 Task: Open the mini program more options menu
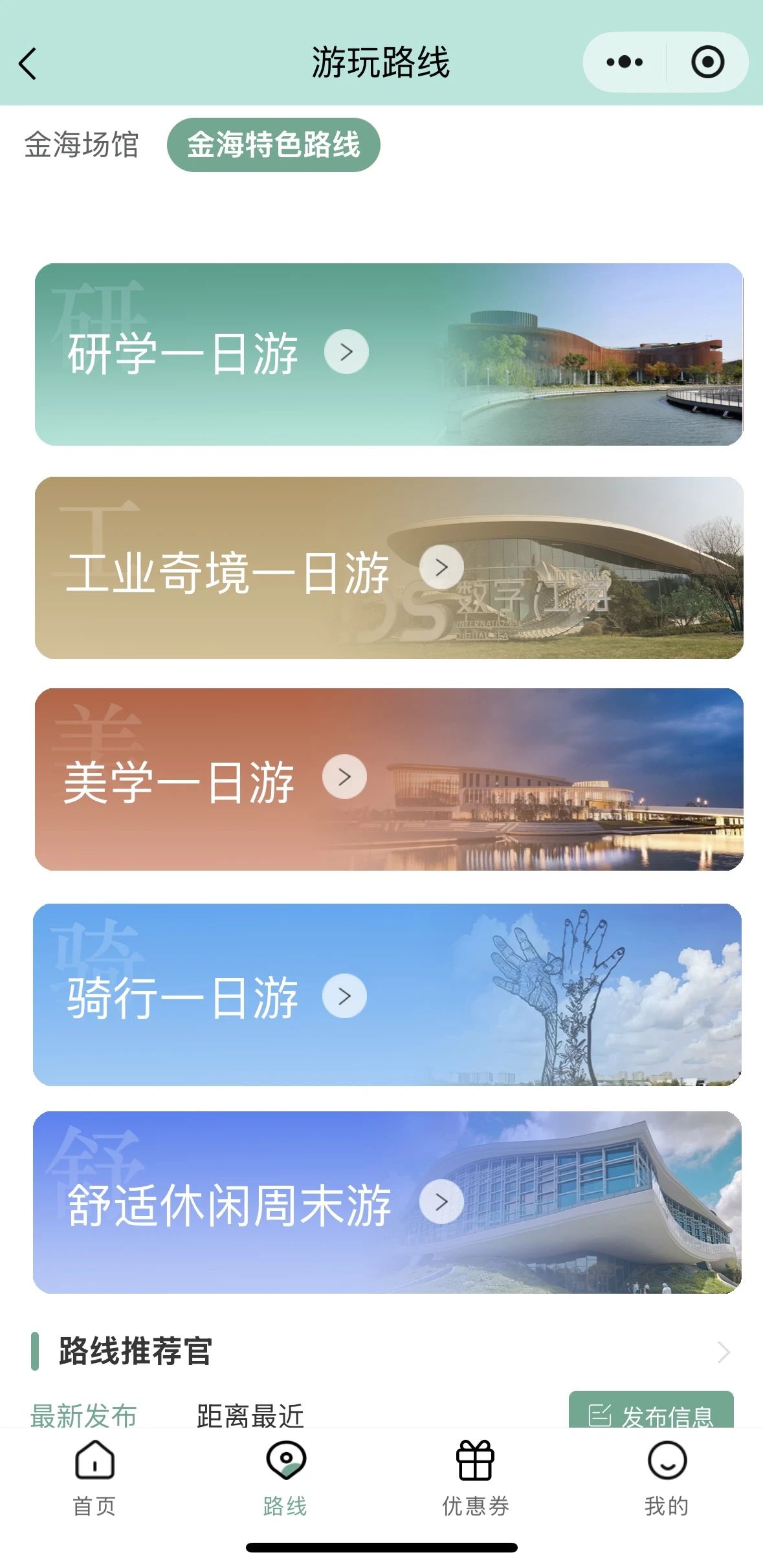point(625,62)
